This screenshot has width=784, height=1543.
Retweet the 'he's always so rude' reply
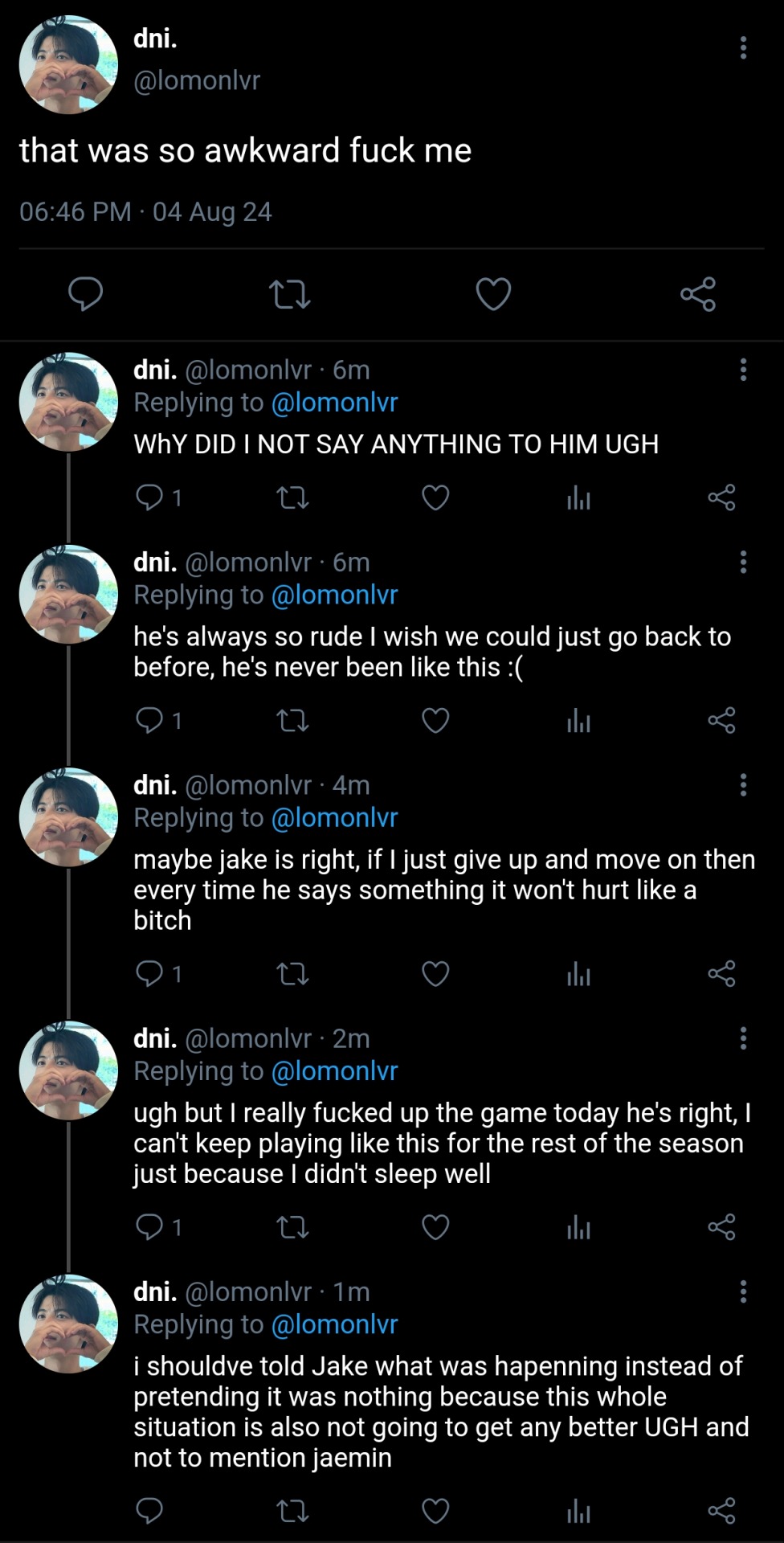pyautogui.click(x=292, y=721)
